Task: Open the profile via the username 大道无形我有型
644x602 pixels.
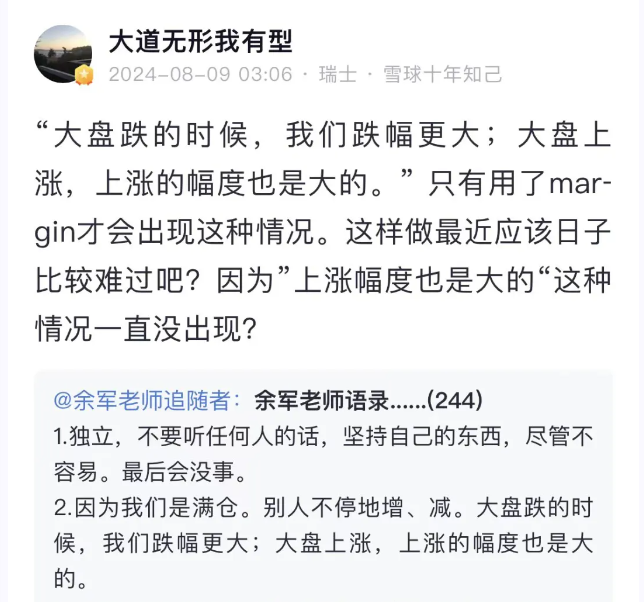Action: (x=200, y=41)
